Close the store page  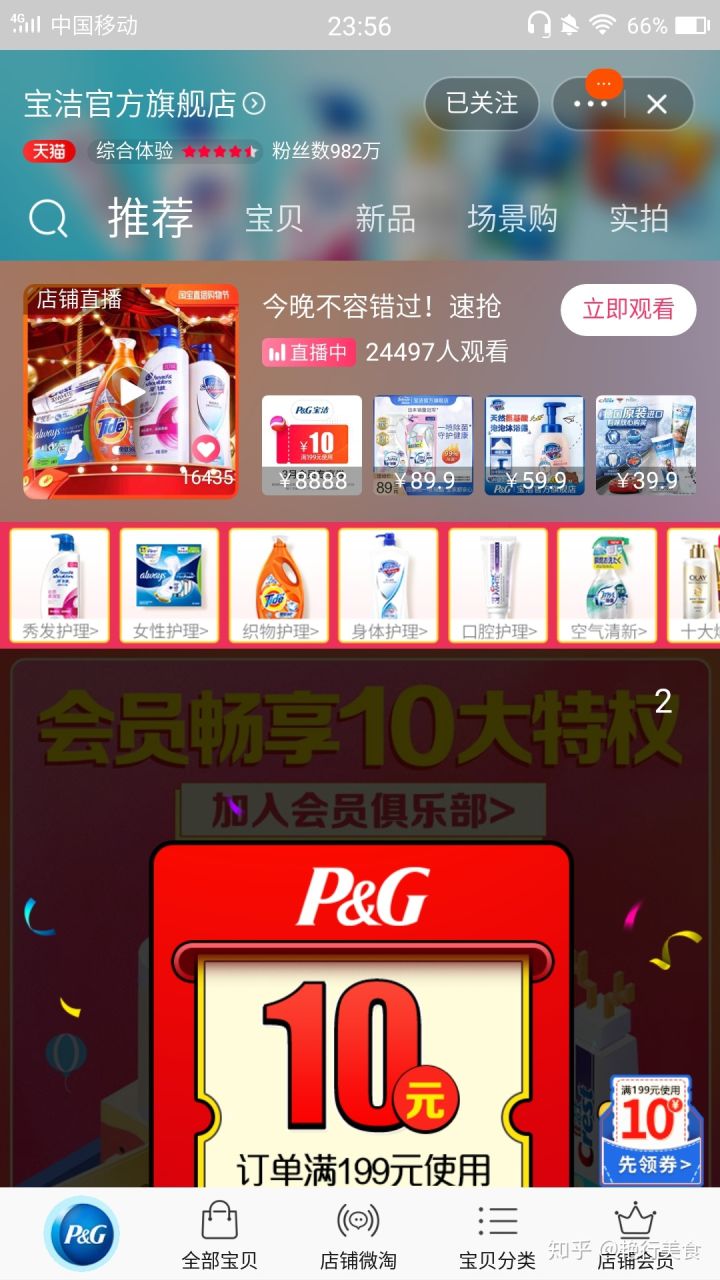[657, 104]
